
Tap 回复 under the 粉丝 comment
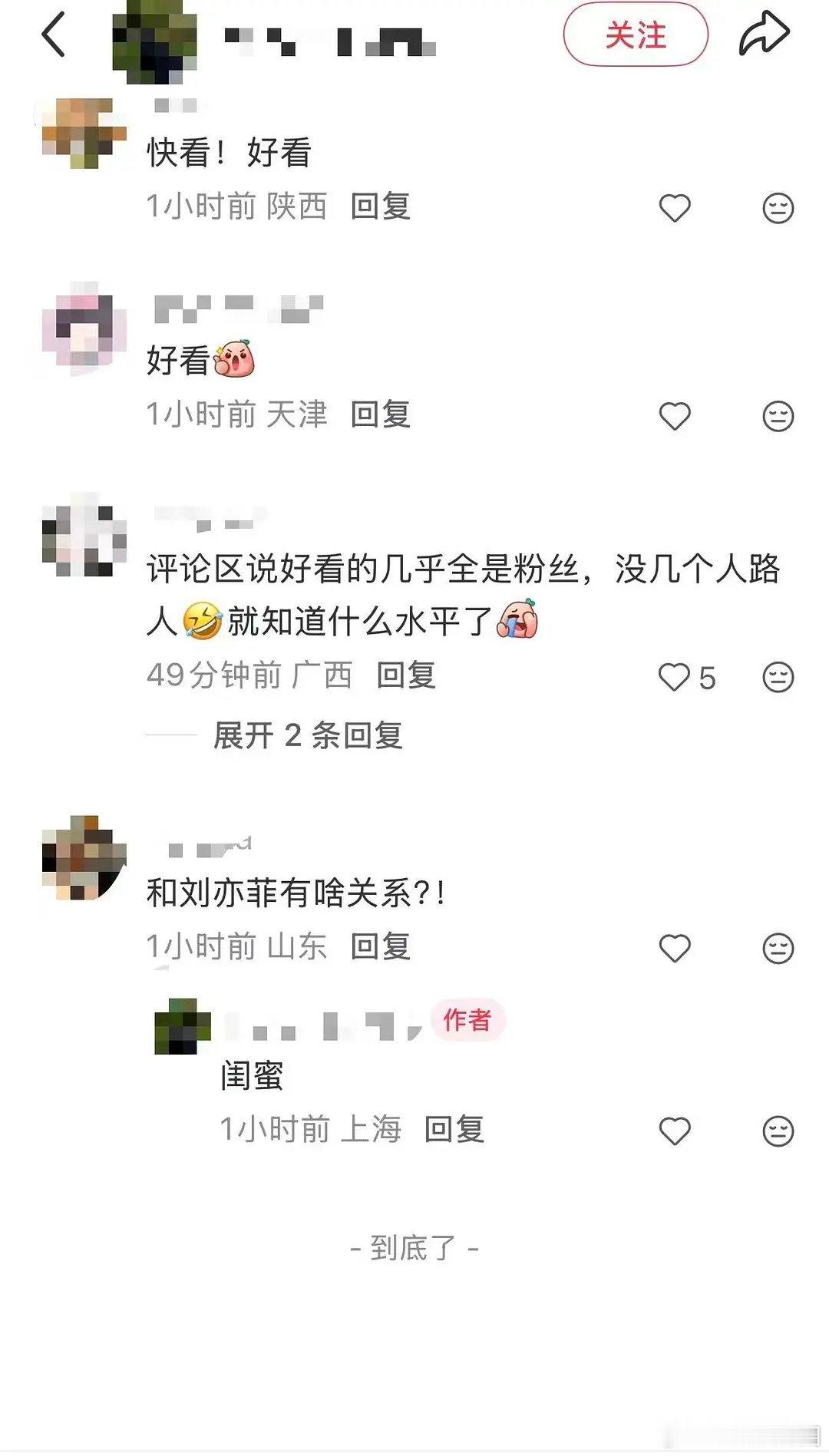tap(406, 677)
